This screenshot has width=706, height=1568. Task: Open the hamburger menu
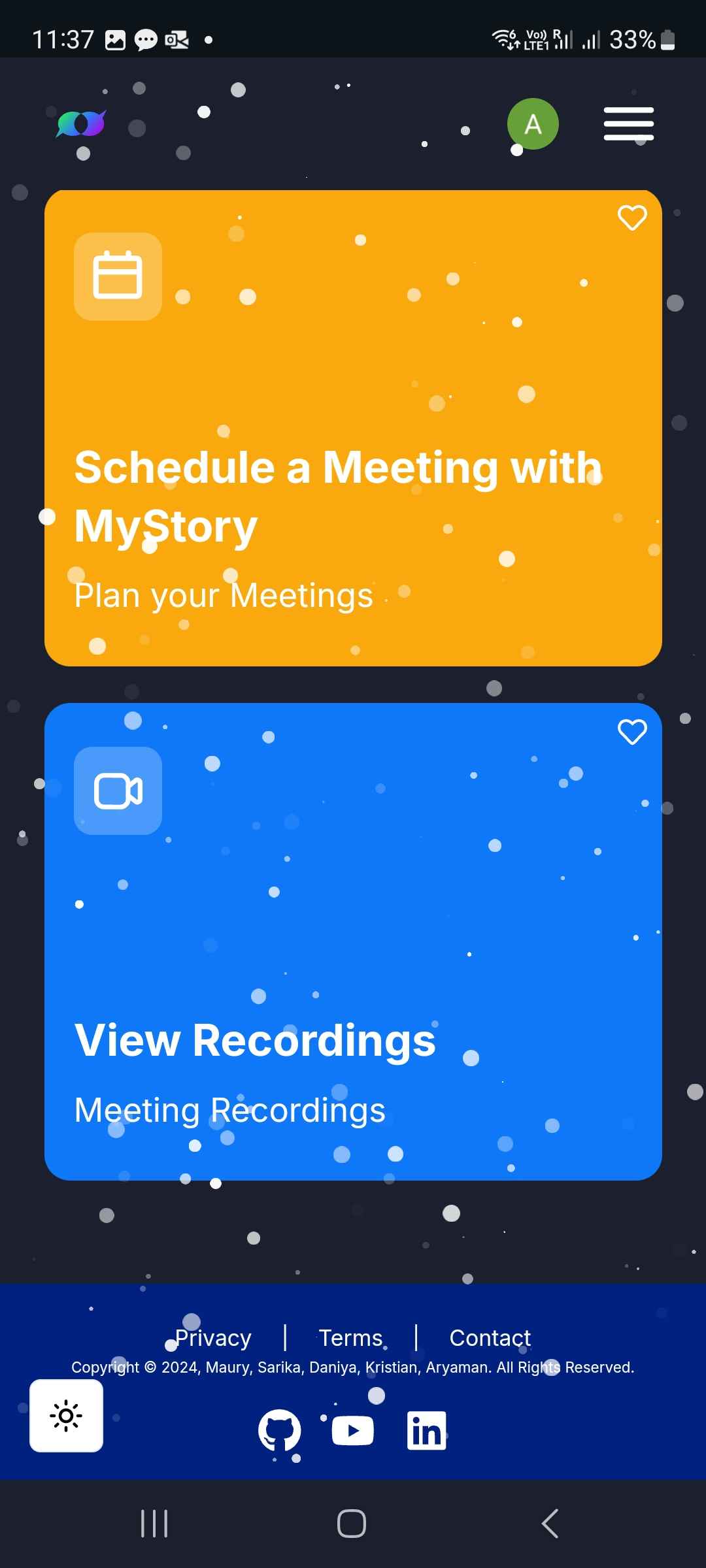(628, 123)
